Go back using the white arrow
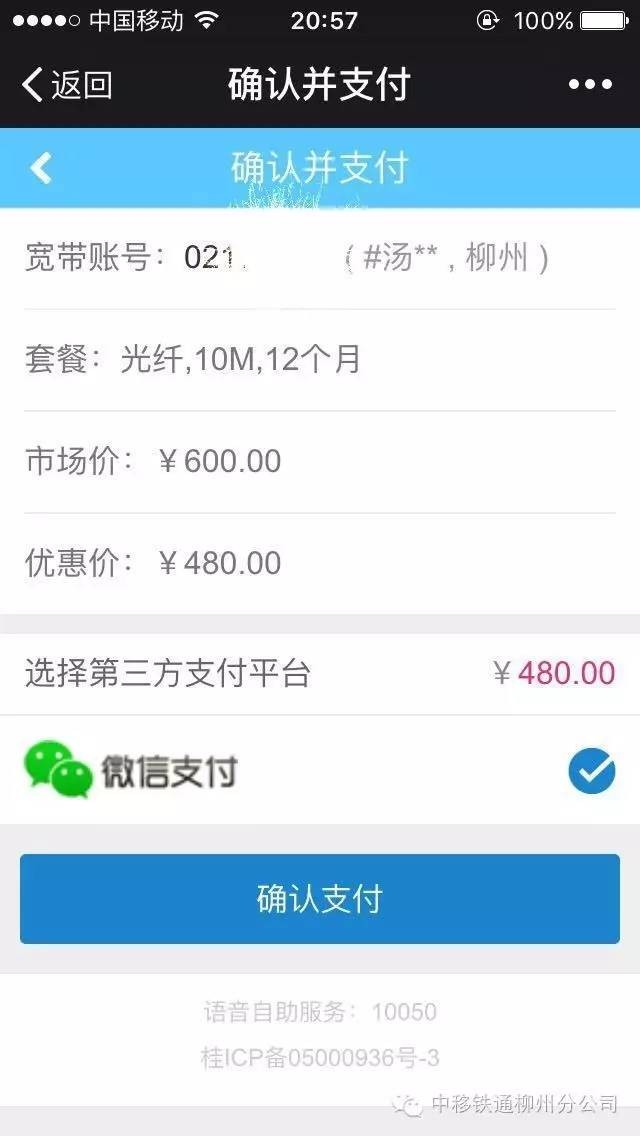Screen dimensions: 640x1136 41,168
